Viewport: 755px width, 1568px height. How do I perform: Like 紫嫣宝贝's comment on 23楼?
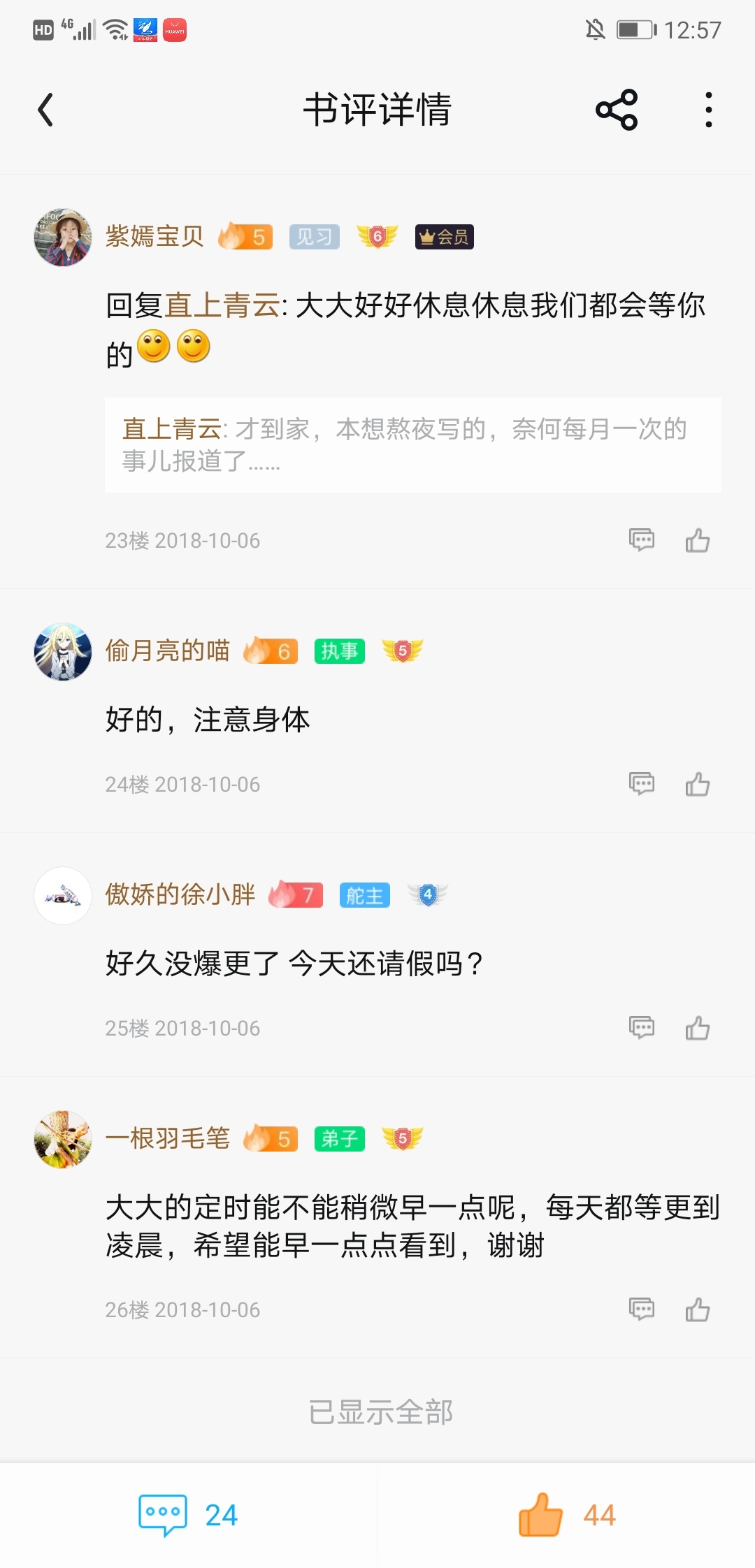697,540
